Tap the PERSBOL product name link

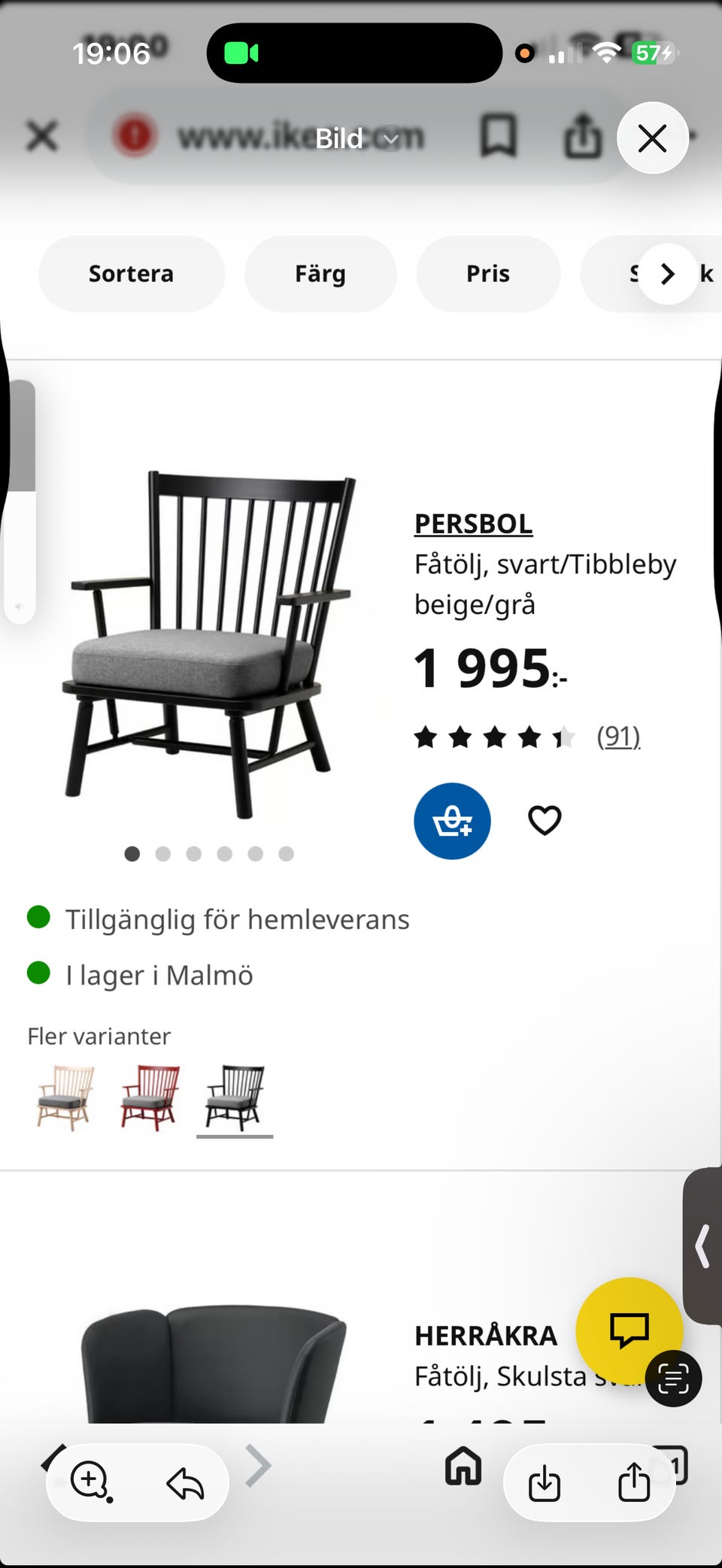473,523
